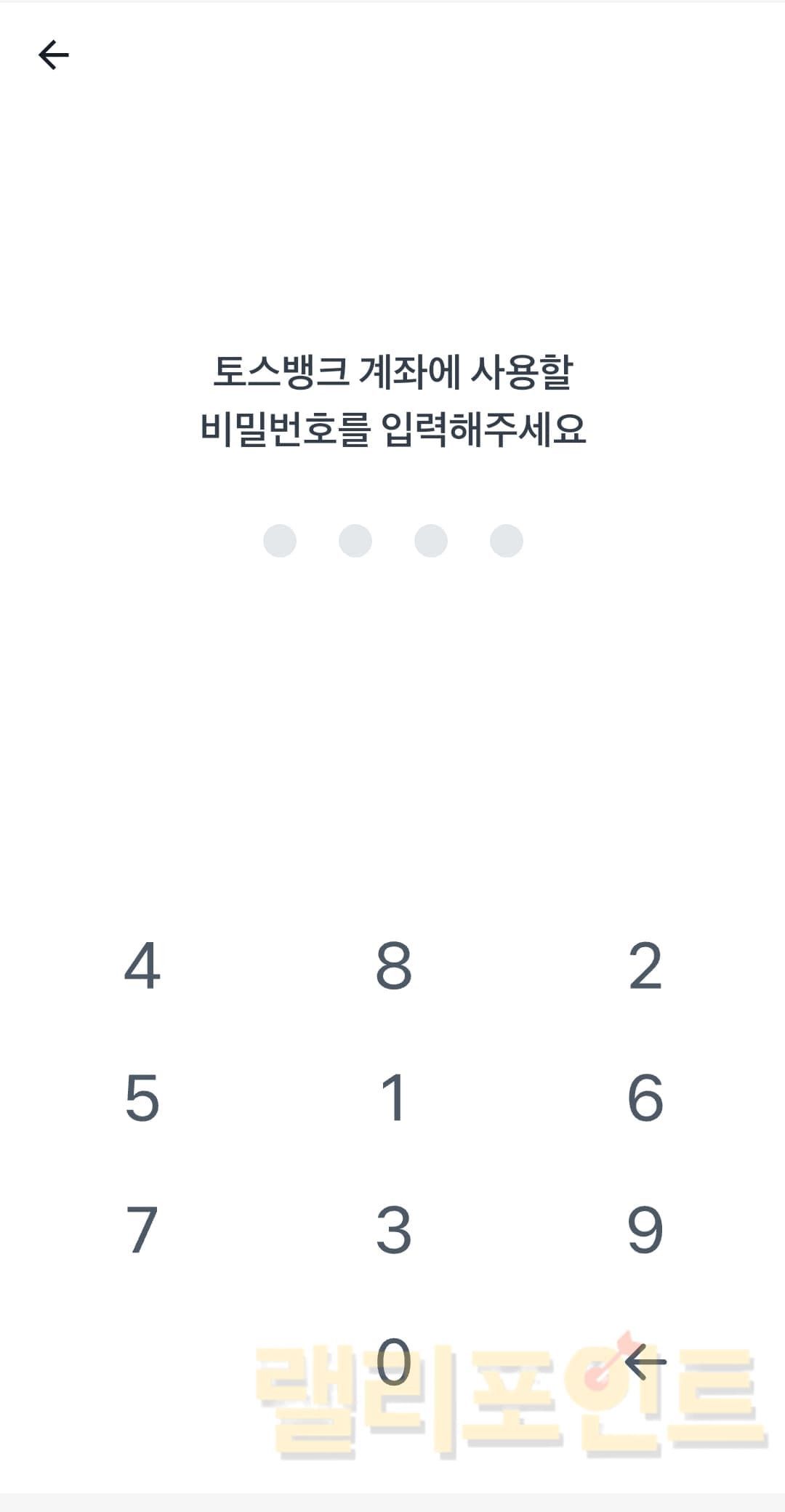
Task: Enter digit 4 on the keypad
Action: pyautogui.click(x=142, y=966)
